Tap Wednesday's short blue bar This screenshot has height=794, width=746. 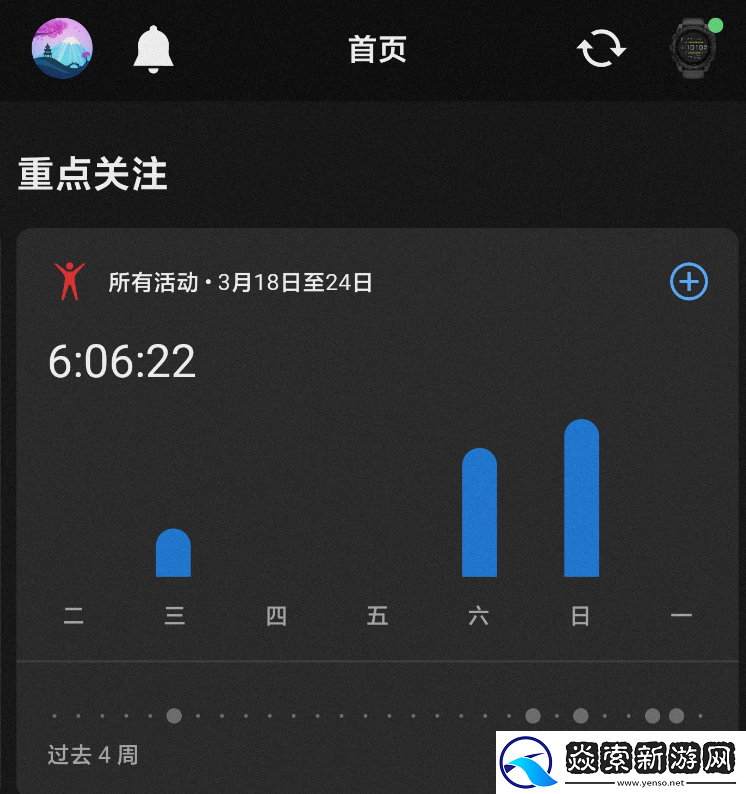[173, 551]
